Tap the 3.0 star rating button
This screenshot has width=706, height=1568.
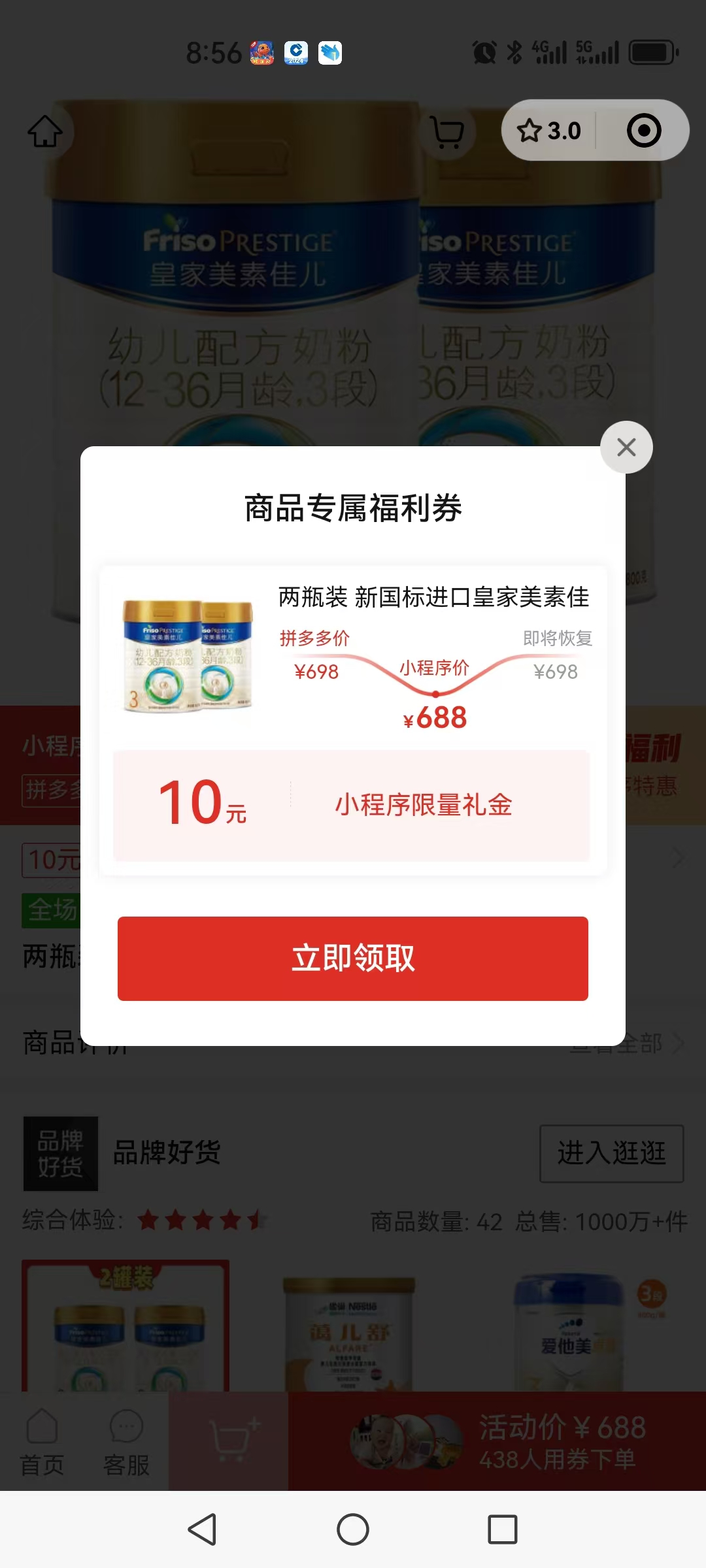[549, 131]
